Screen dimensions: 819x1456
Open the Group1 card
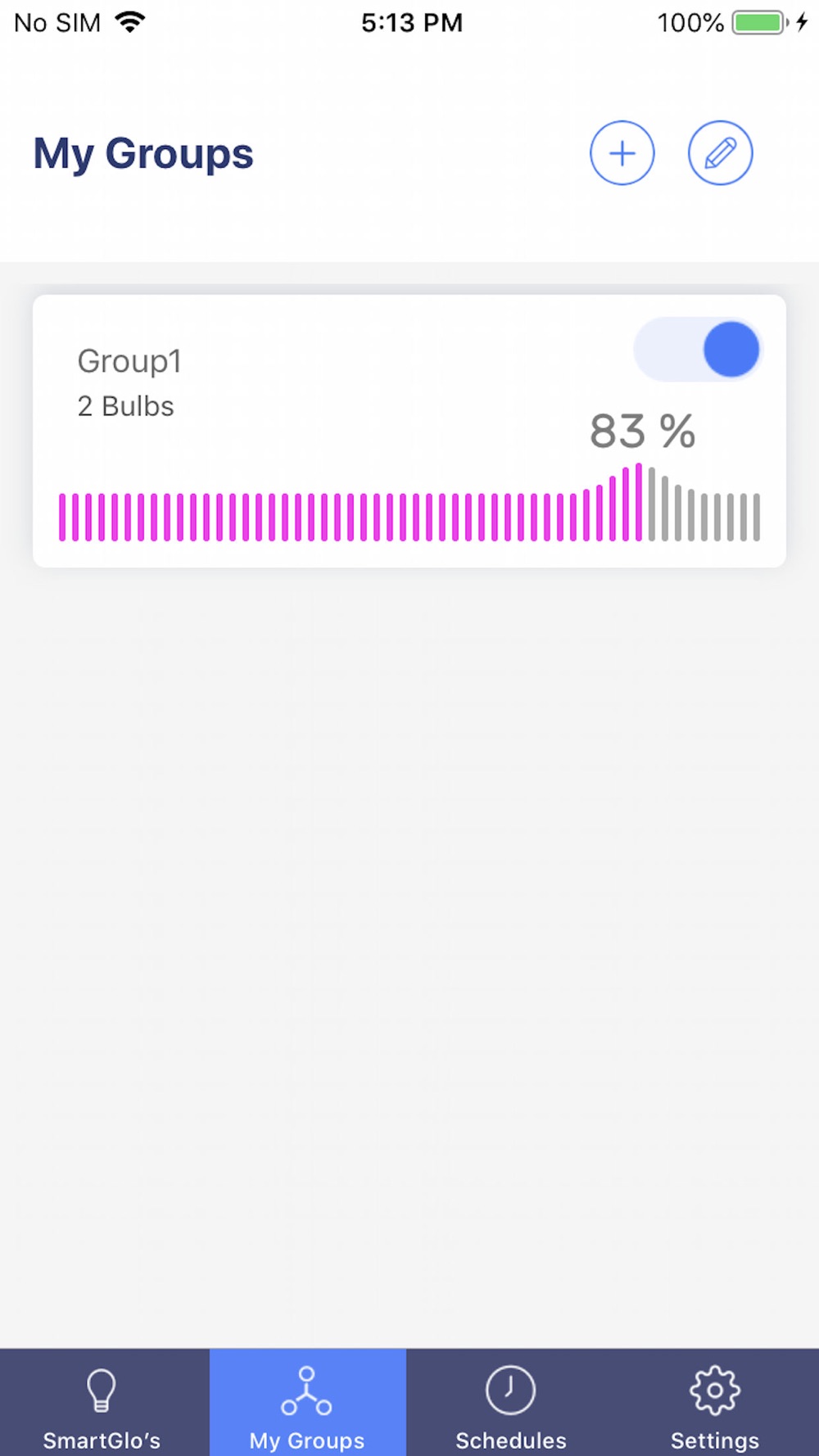(409, 431)
